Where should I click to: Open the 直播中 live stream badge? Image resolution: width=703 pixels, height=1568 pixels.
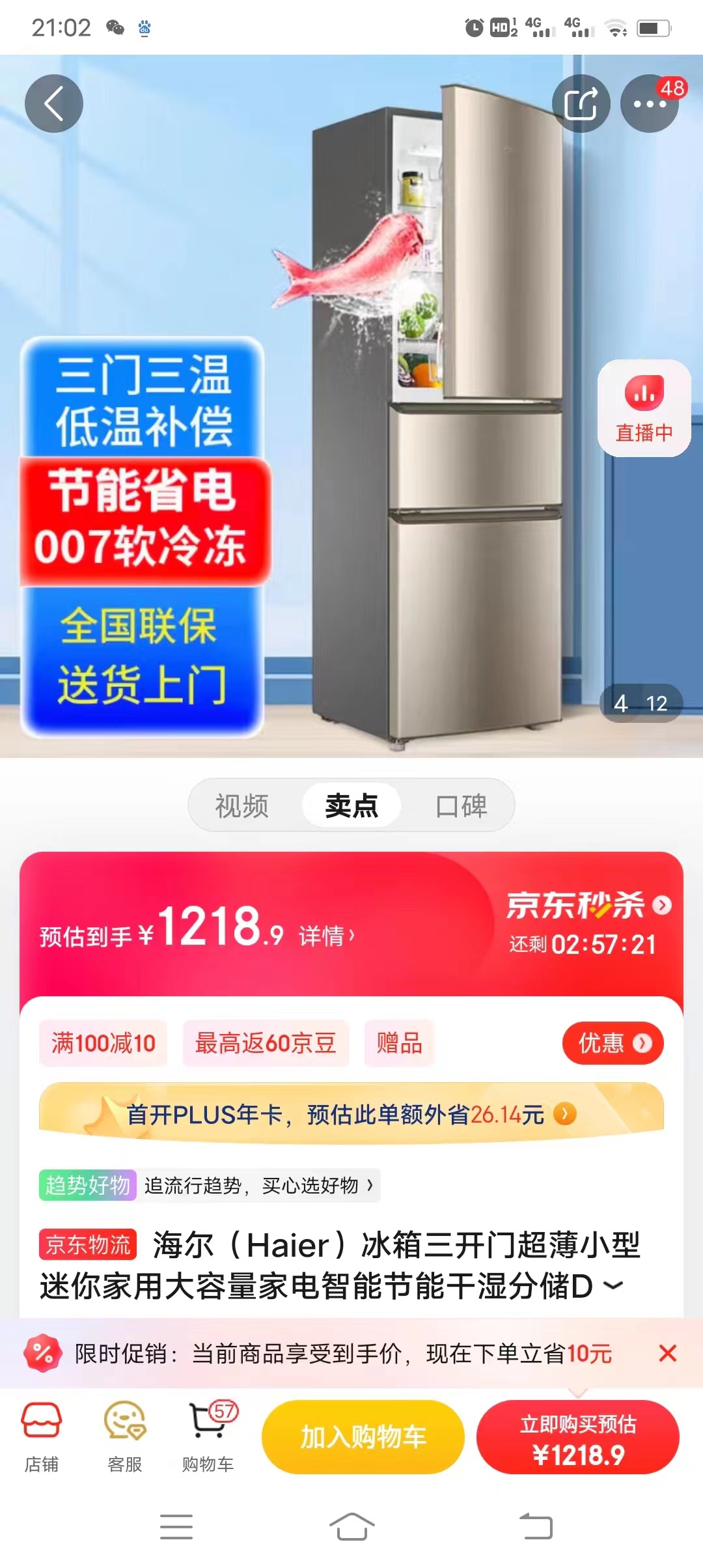point(644,408)
